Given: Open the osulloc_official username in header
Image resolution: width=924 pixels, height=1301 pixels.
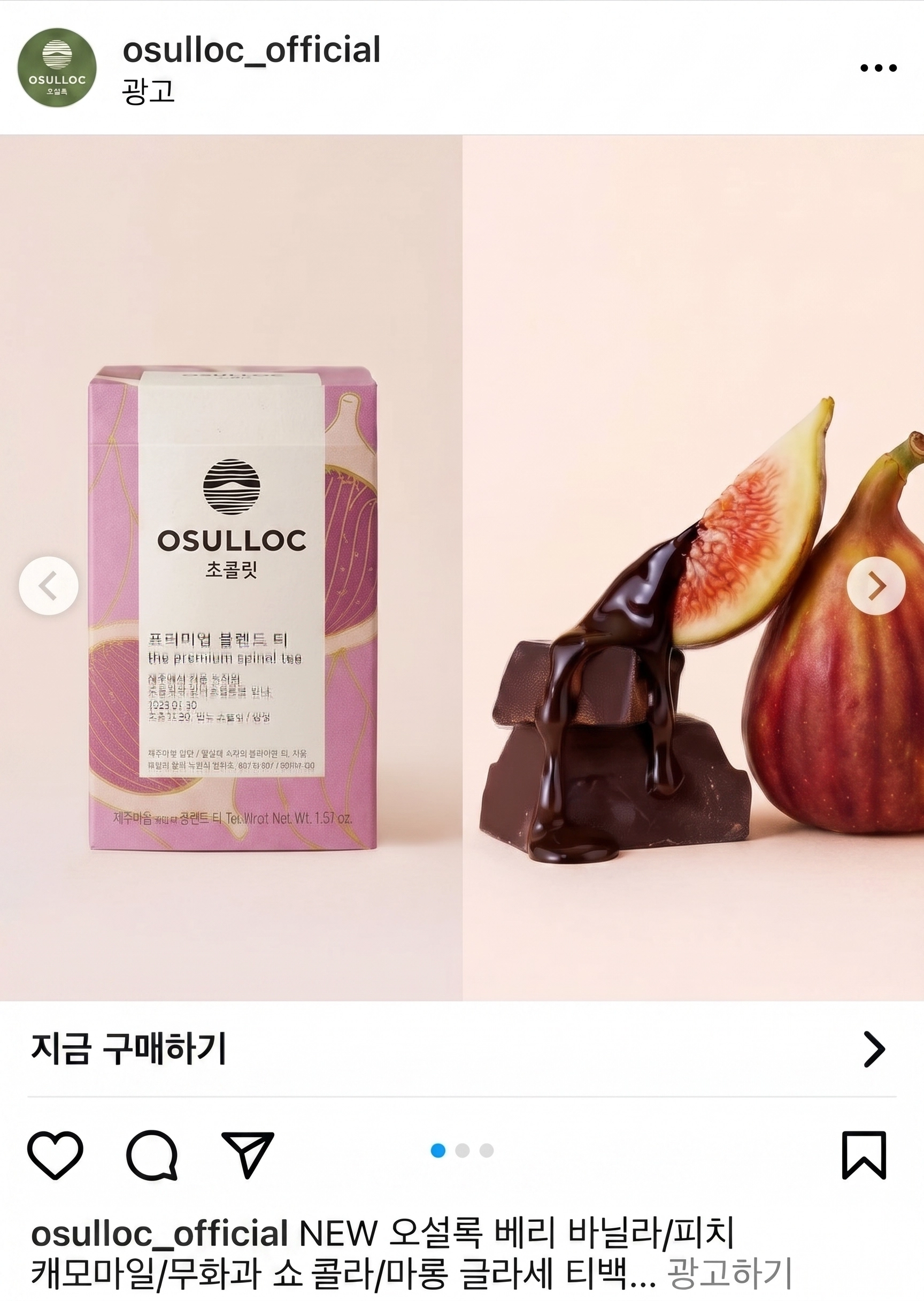Looking at the screenshot, I should coord(251,50).
